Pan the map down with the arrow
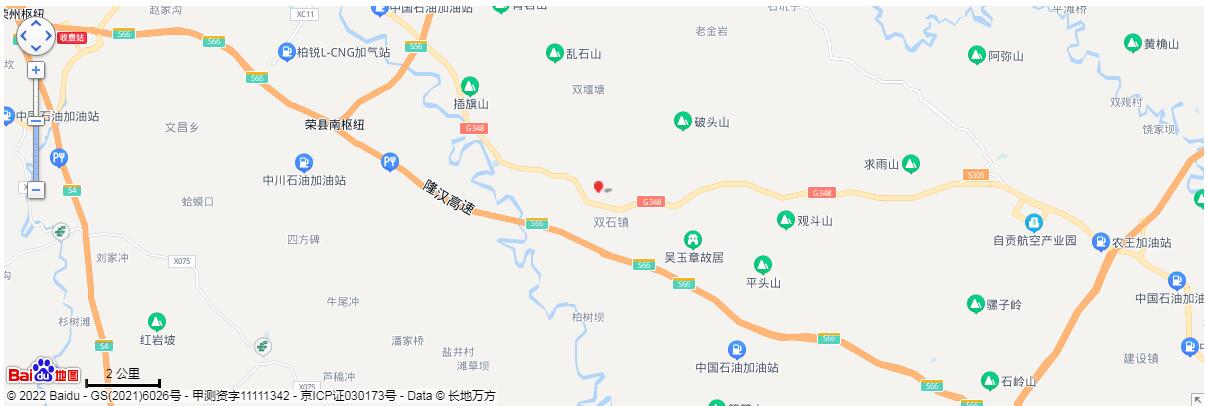1210x406 pixels. click(x=36, y=48)
